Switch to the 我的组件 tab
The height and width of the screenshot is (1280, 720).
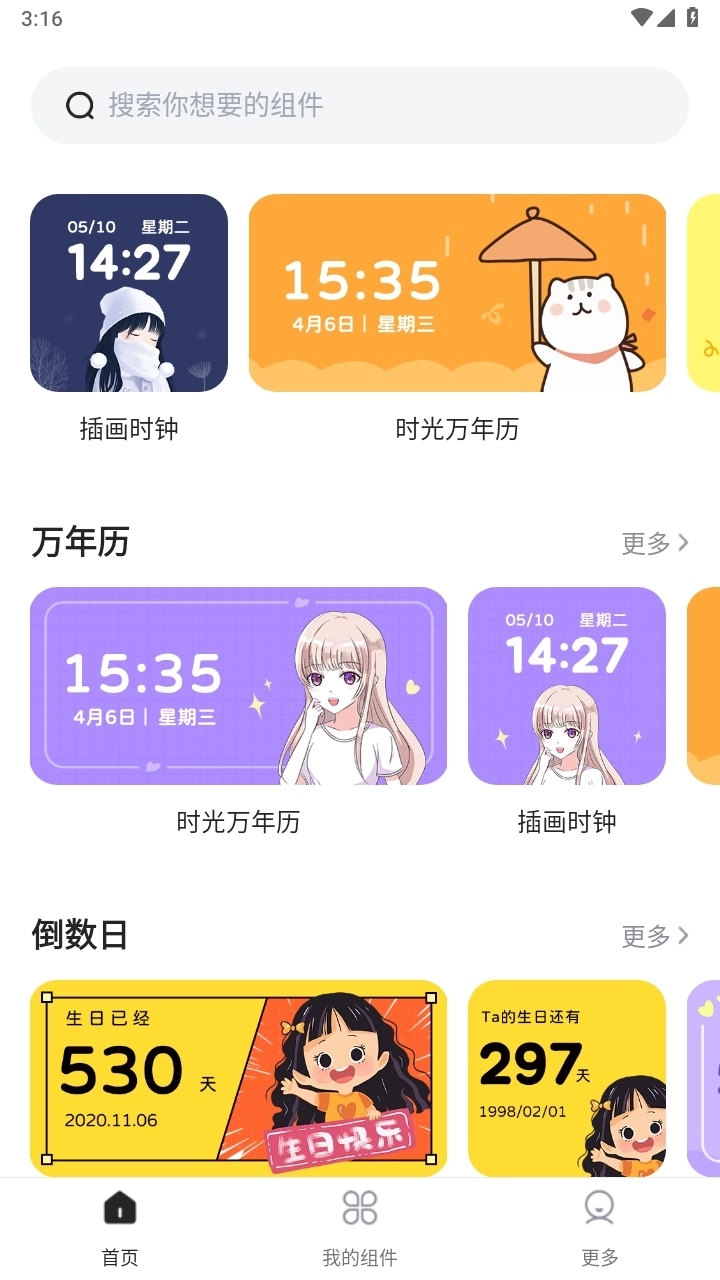359,1230
